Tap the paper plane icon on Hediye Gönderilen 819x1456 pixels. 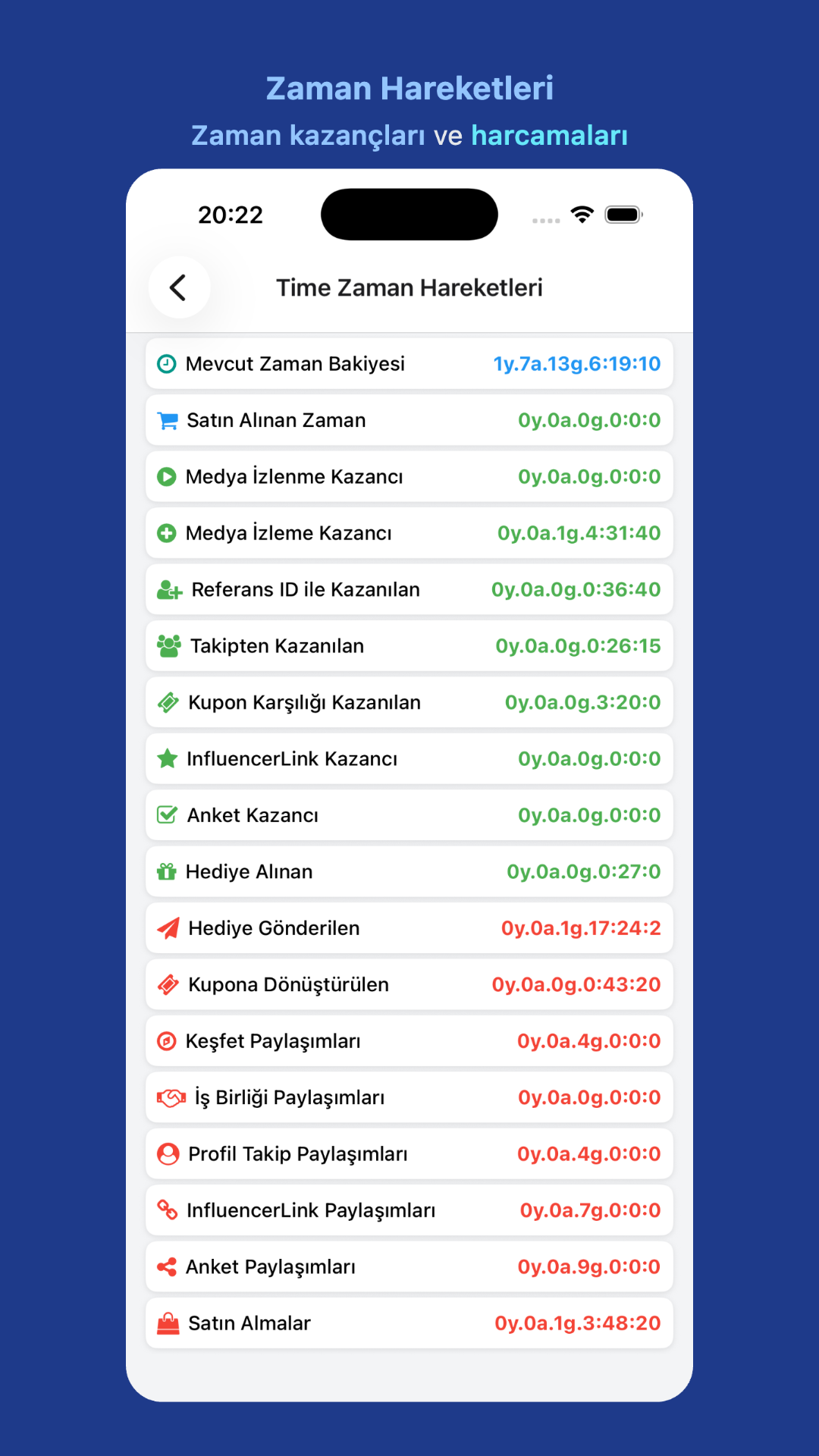(x=168, y=927)
